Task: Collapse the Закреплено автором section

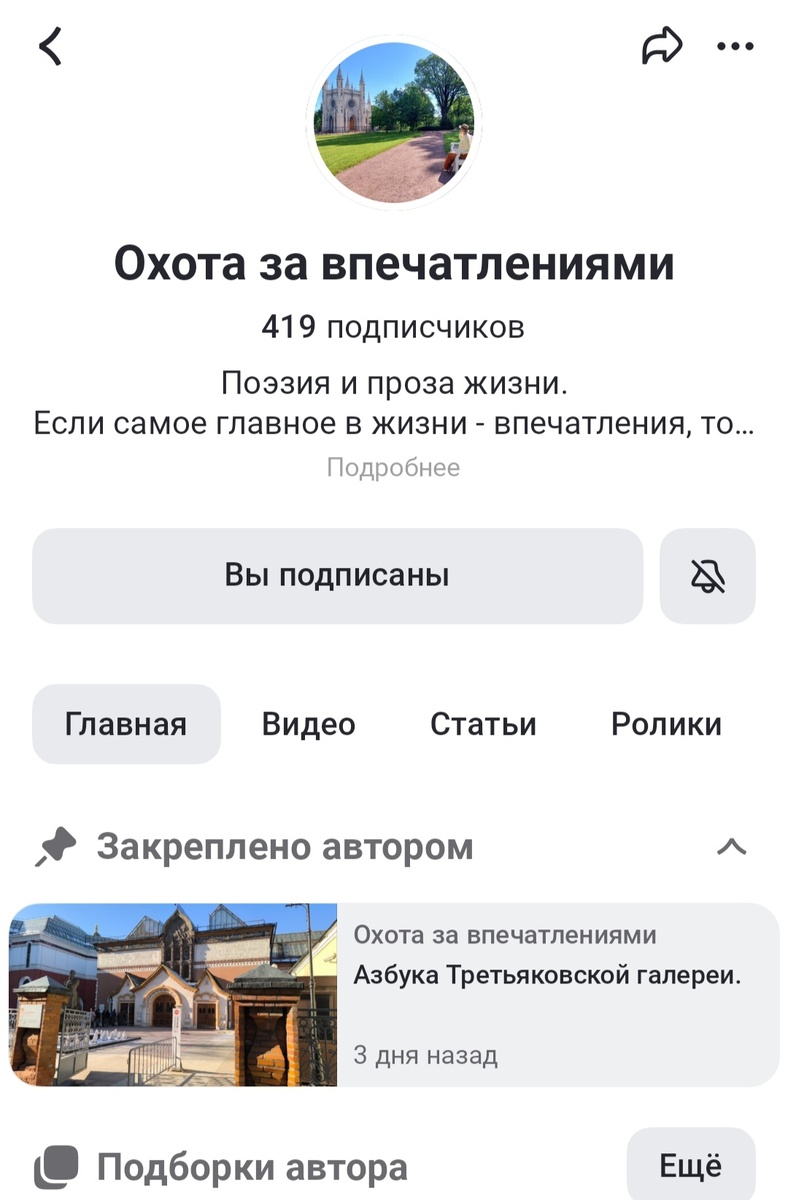Action: pyautogui.click(x=731, y=845)
